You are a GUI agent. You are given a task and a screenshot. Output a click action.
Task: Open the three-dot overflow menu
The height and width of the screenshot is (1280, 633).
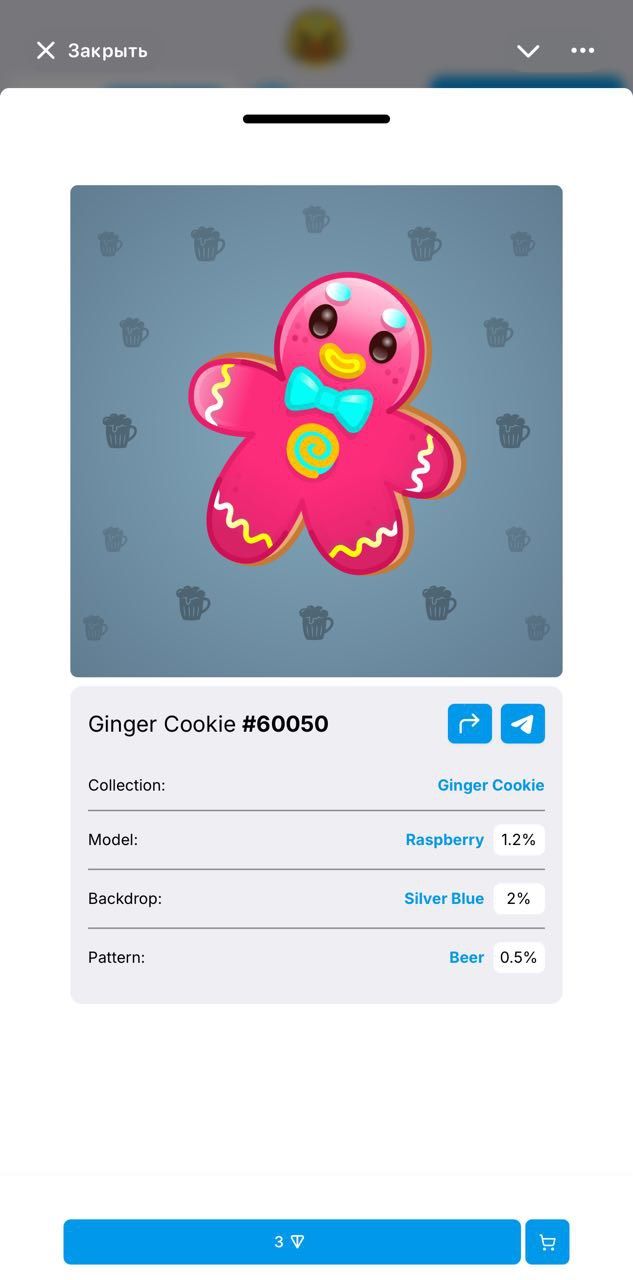tap(582, 51)
